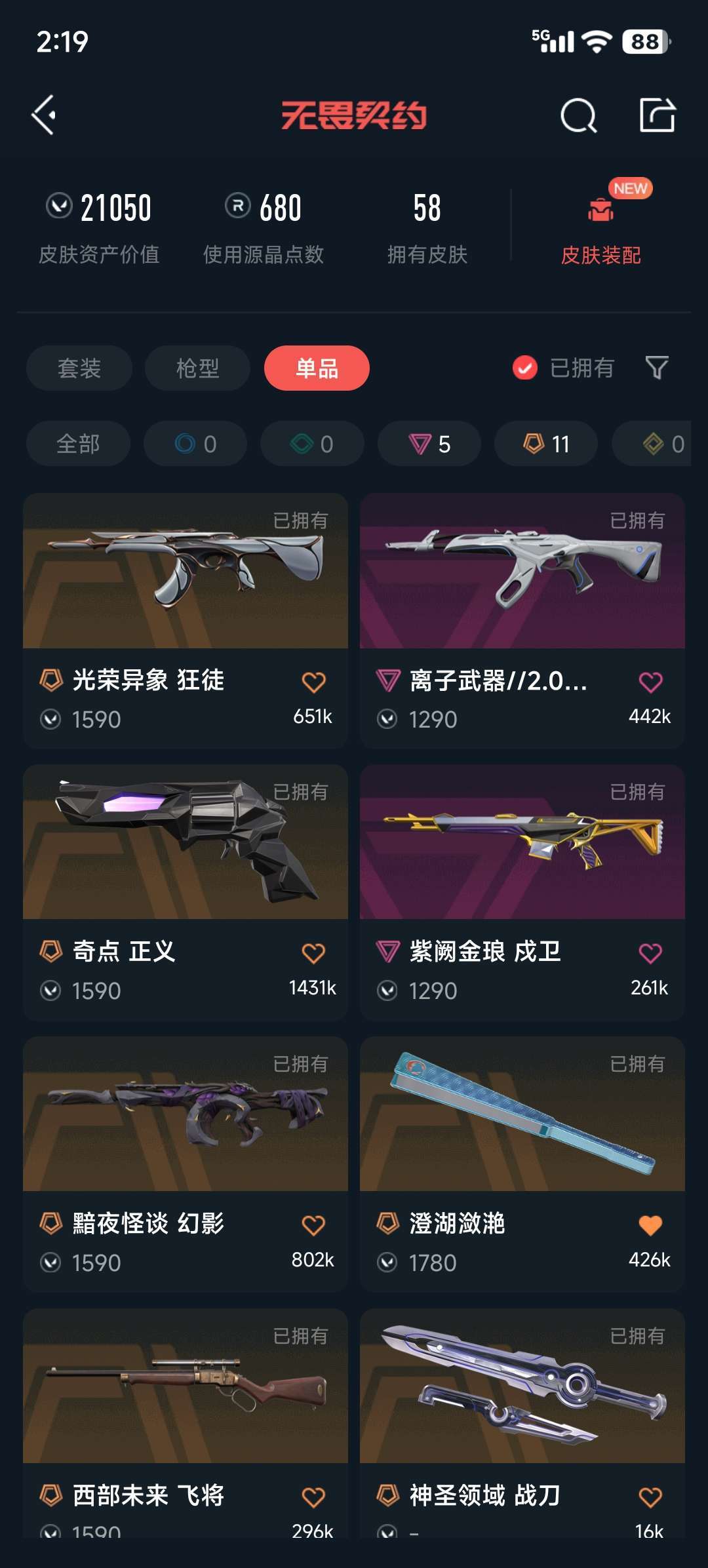The width and height of the screenshot is (708, 1568).
Task: Switch to the 套装 tab
Action: coord(79,368)
